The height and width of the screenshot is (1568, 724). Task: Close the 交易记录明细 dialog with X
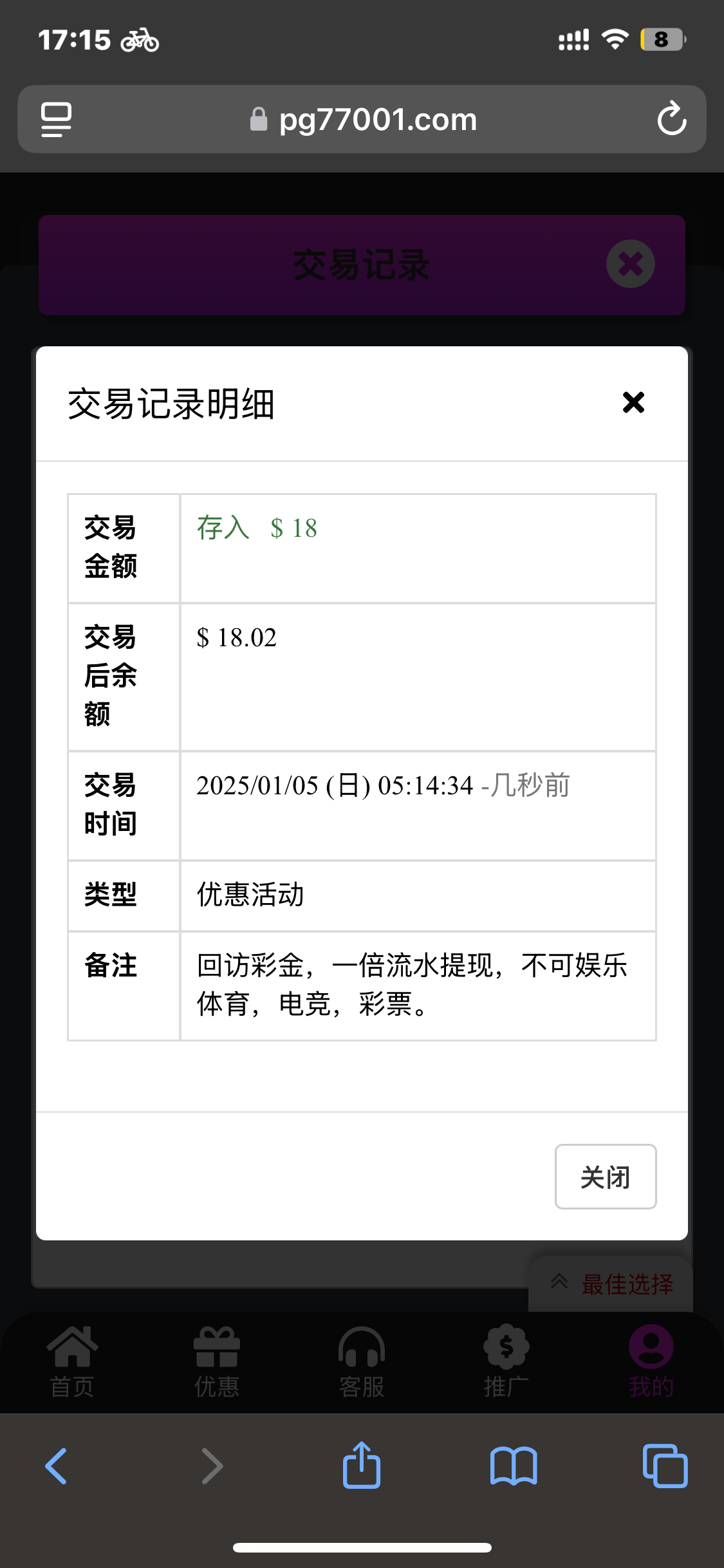[x=633, y=403]
